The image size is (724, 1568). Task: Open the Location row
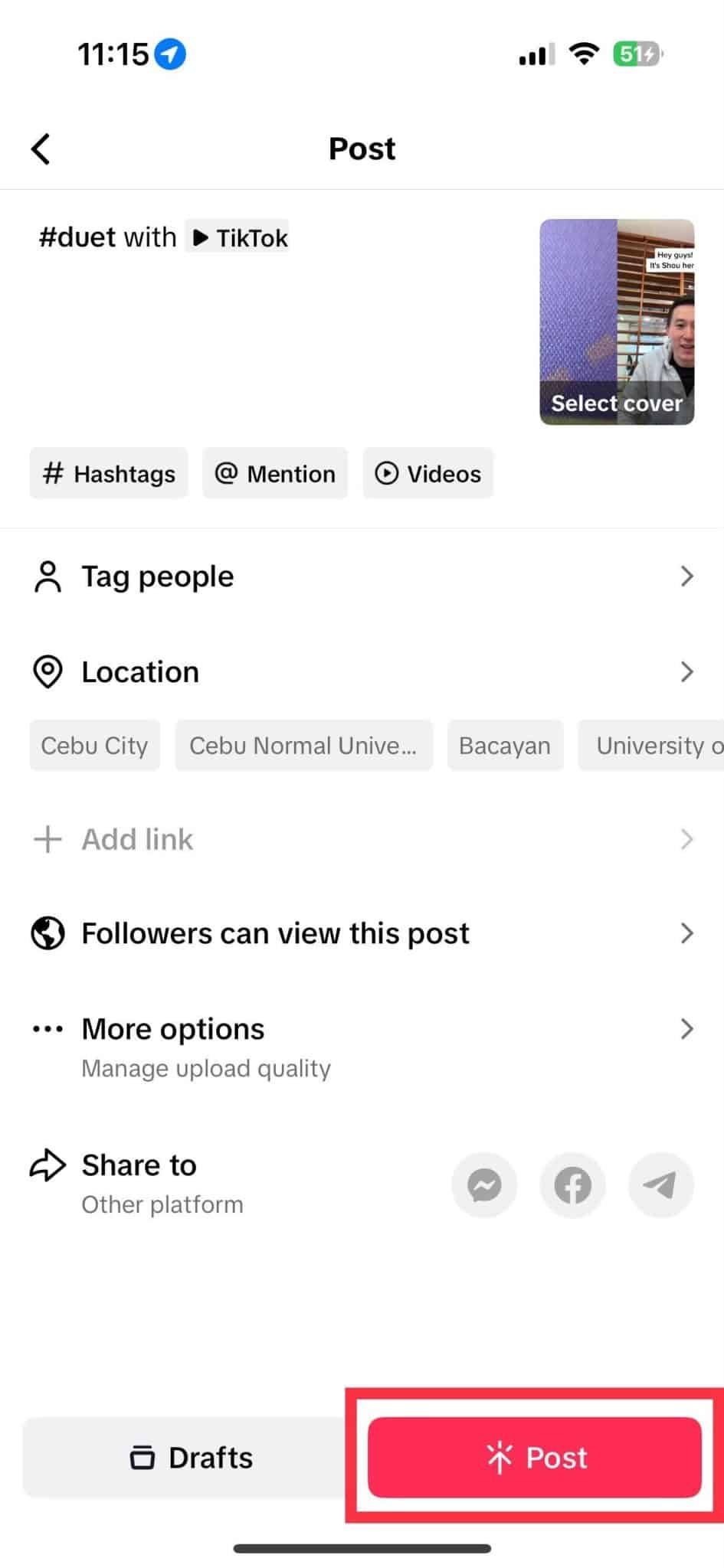coord(362,671)
